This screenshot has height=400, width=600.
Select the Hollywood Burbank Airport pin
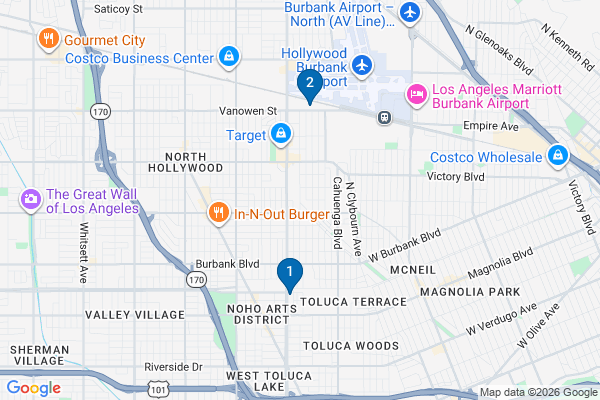coord(361,66)
